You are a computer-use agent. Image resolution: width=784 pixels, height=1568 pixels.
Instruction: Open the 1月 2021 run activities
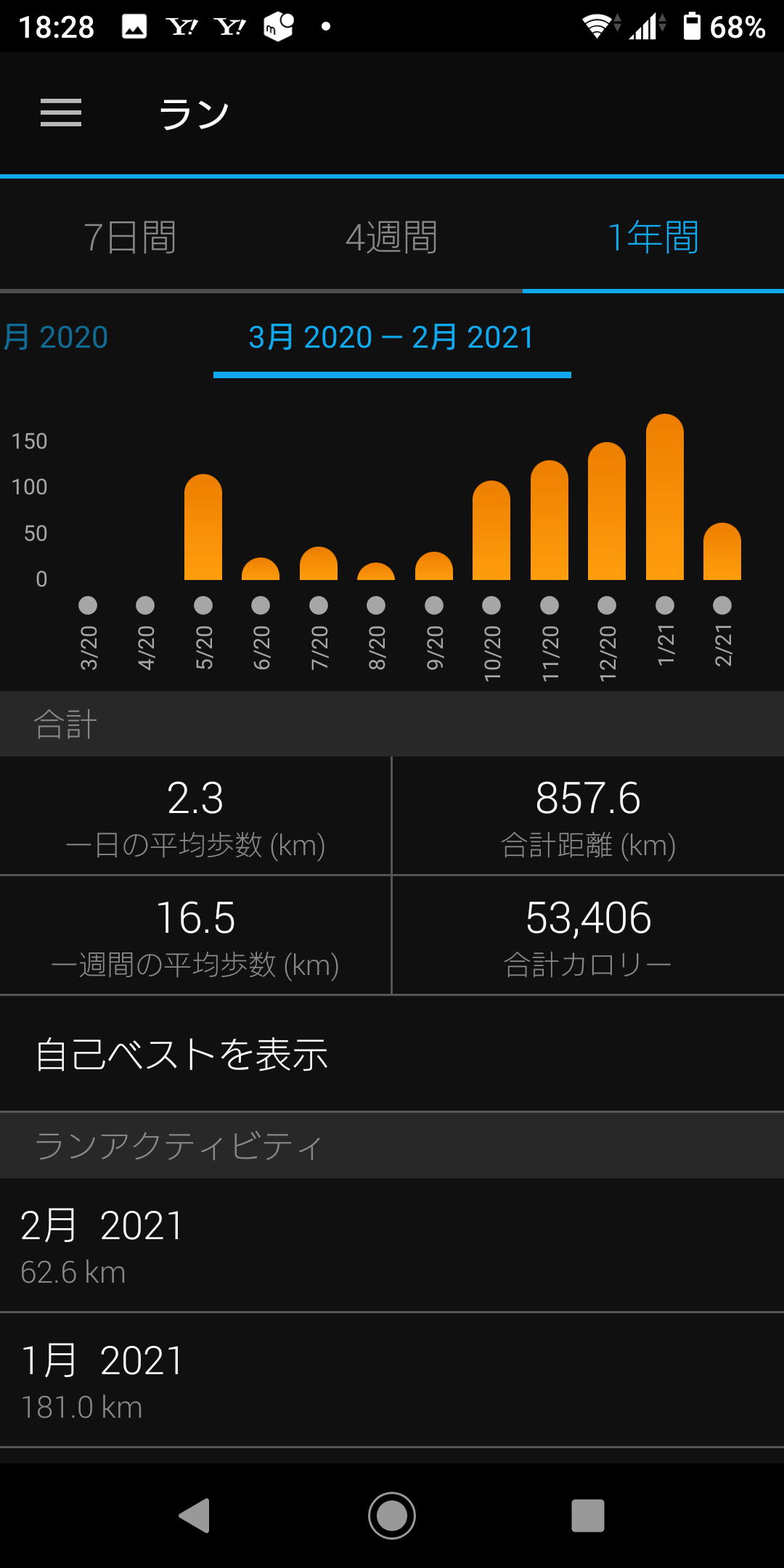[x=392, y=1380]
